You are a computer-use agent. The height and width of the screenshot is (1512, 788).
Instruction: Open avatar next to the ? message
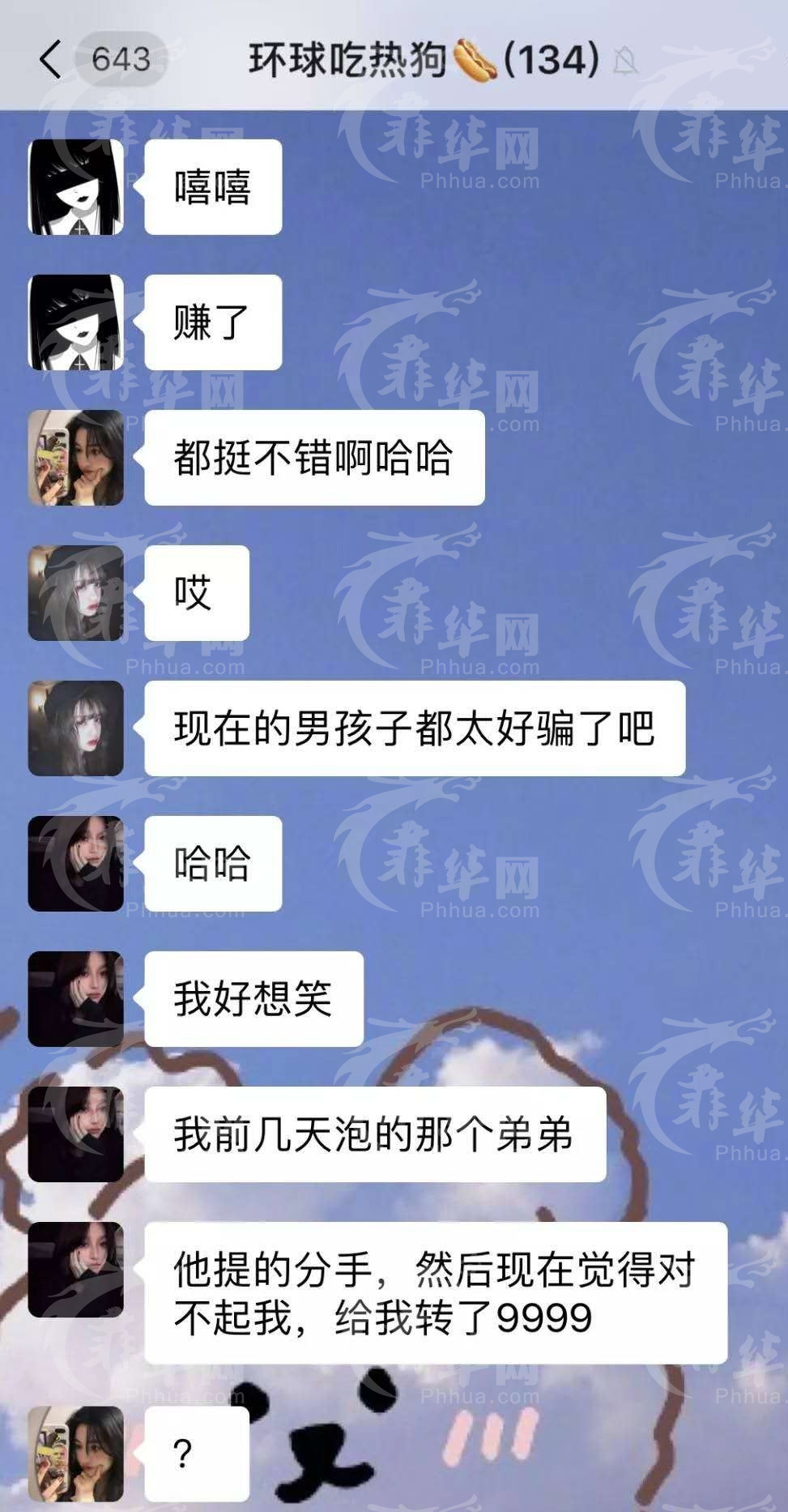(76, 1454)
